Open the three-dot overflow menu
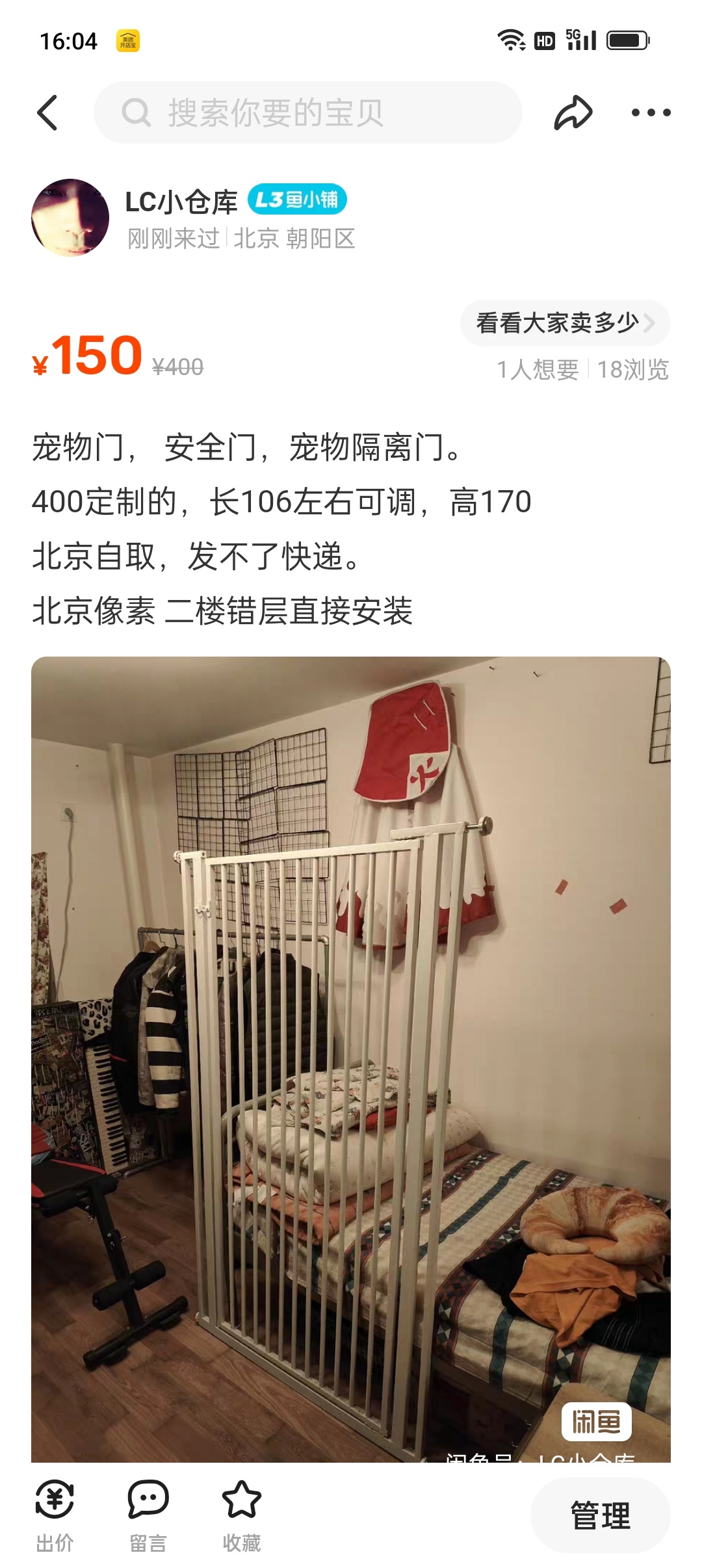The height and width of the screenshot is (1568, 702). click(x=651, y=112)
